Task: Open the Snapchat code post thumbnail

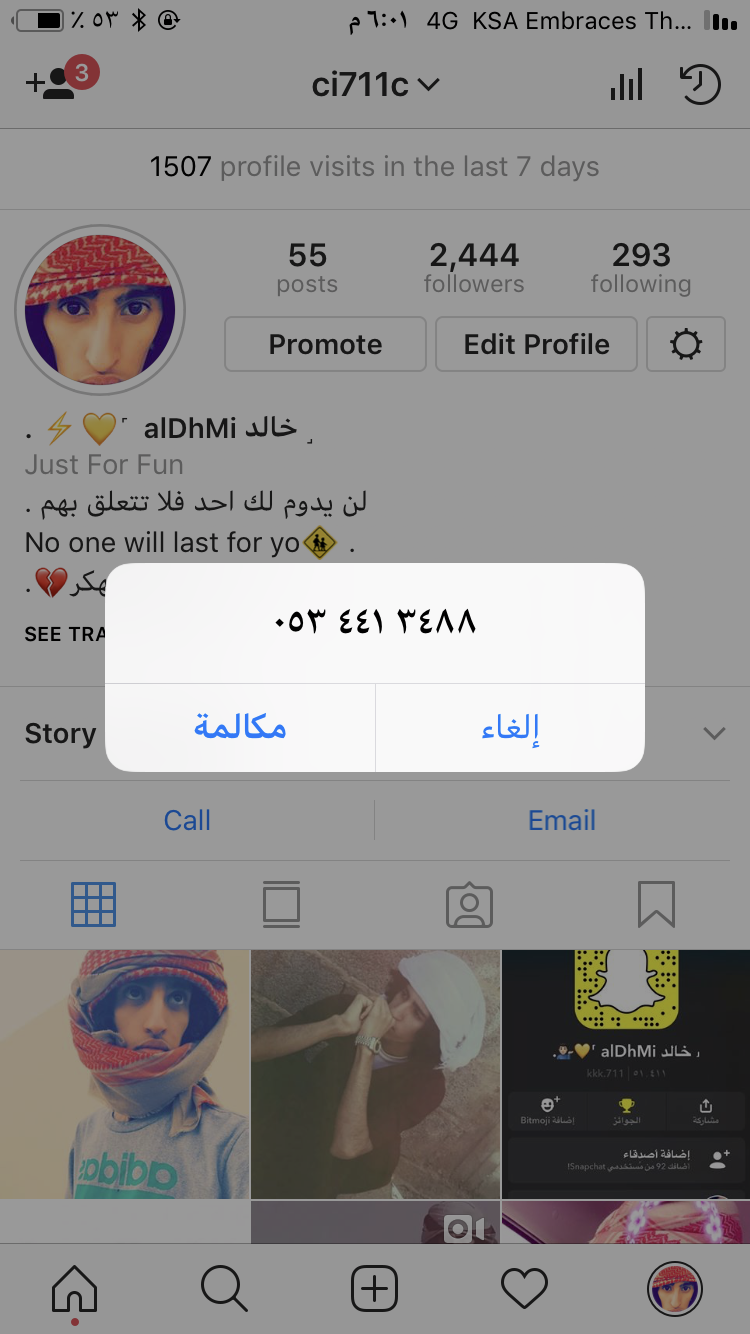Action: tap(625, 1073)
